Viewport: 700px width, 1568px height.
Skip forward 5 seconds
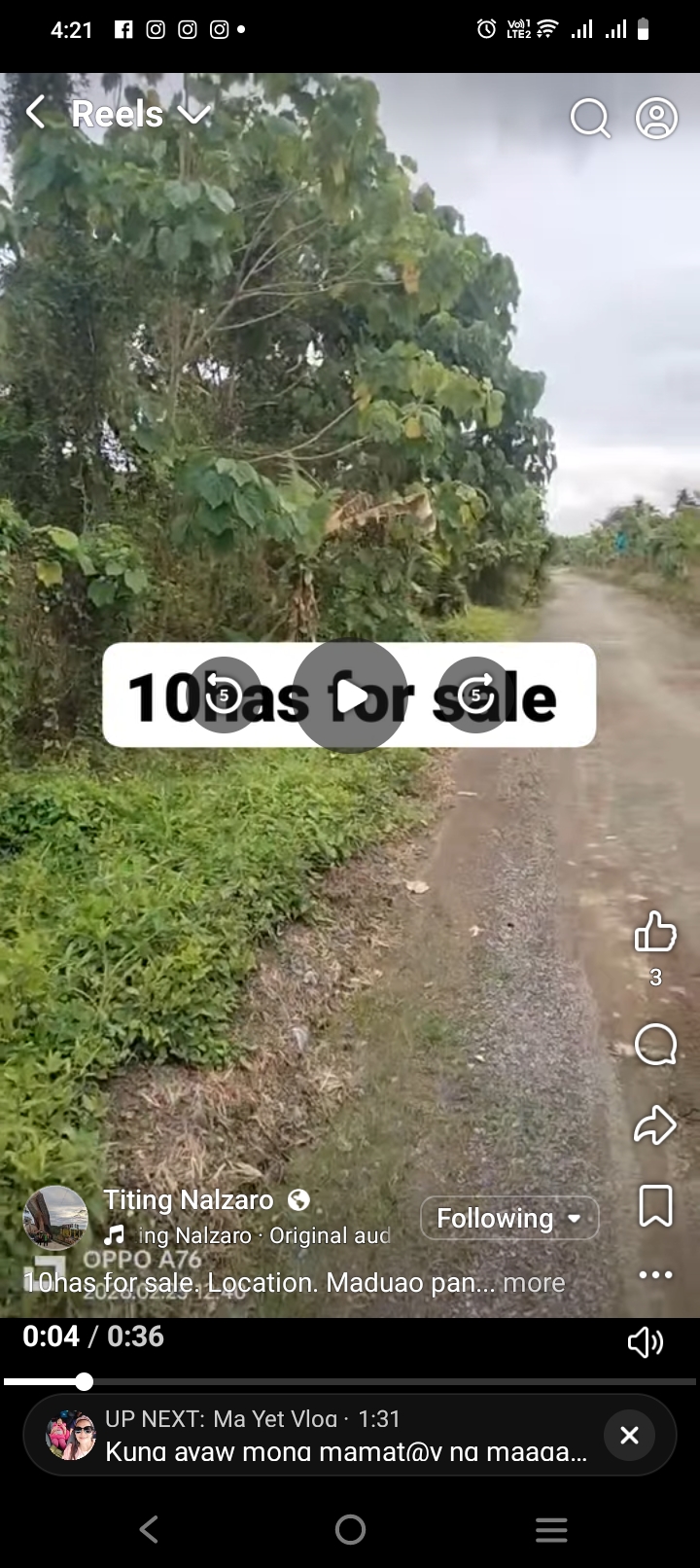tap(475, 695)
